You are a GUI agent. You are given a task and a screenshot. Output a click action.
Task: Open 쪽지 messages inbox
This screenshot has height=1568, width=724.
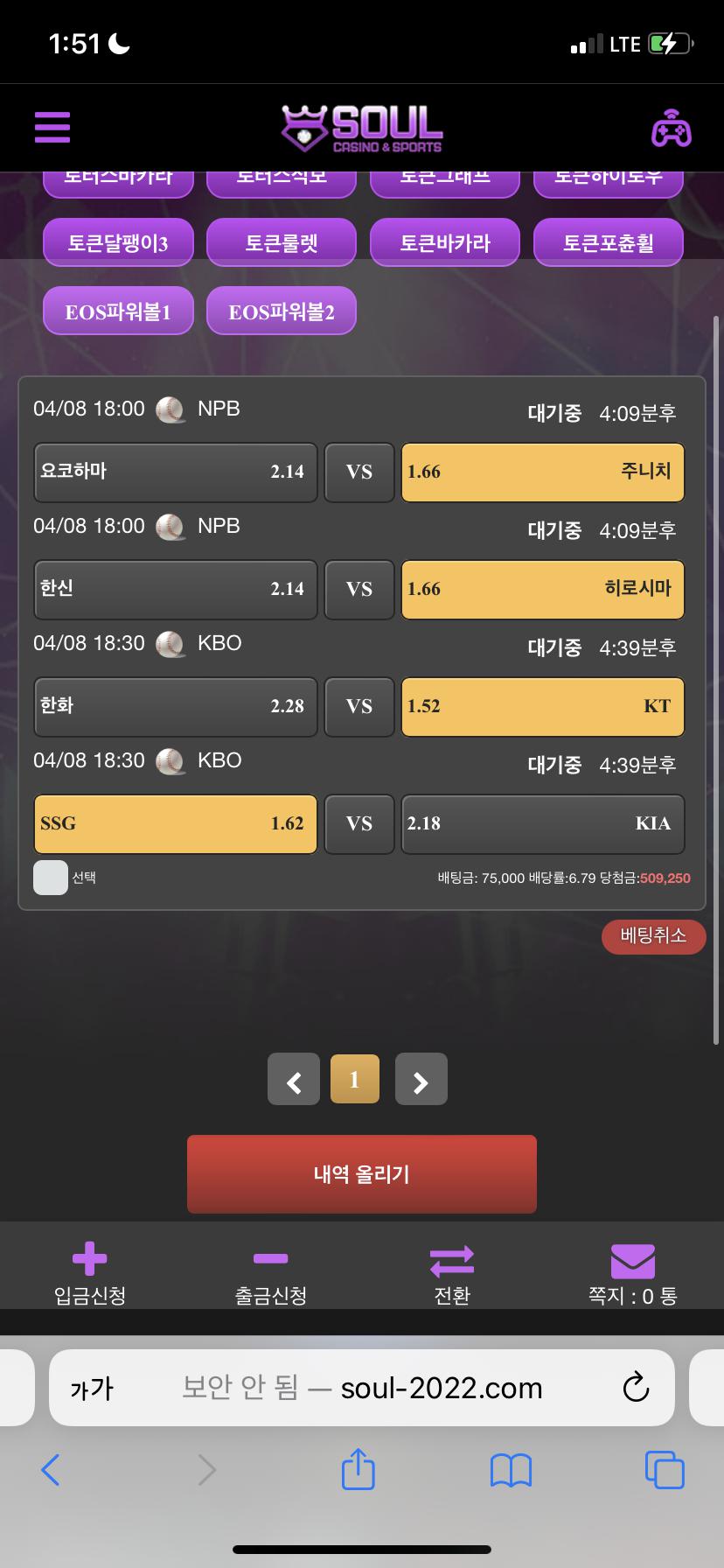(633, 1274)
